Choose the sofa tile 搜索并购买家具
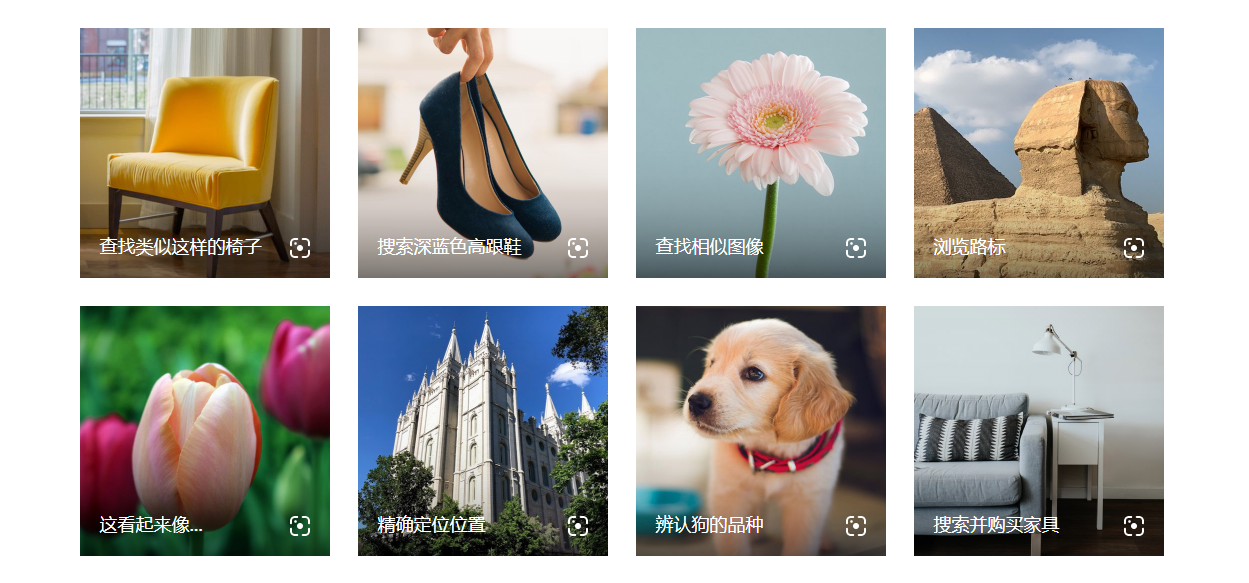Screen dimensions: 1249x583 click(1039, 431)
